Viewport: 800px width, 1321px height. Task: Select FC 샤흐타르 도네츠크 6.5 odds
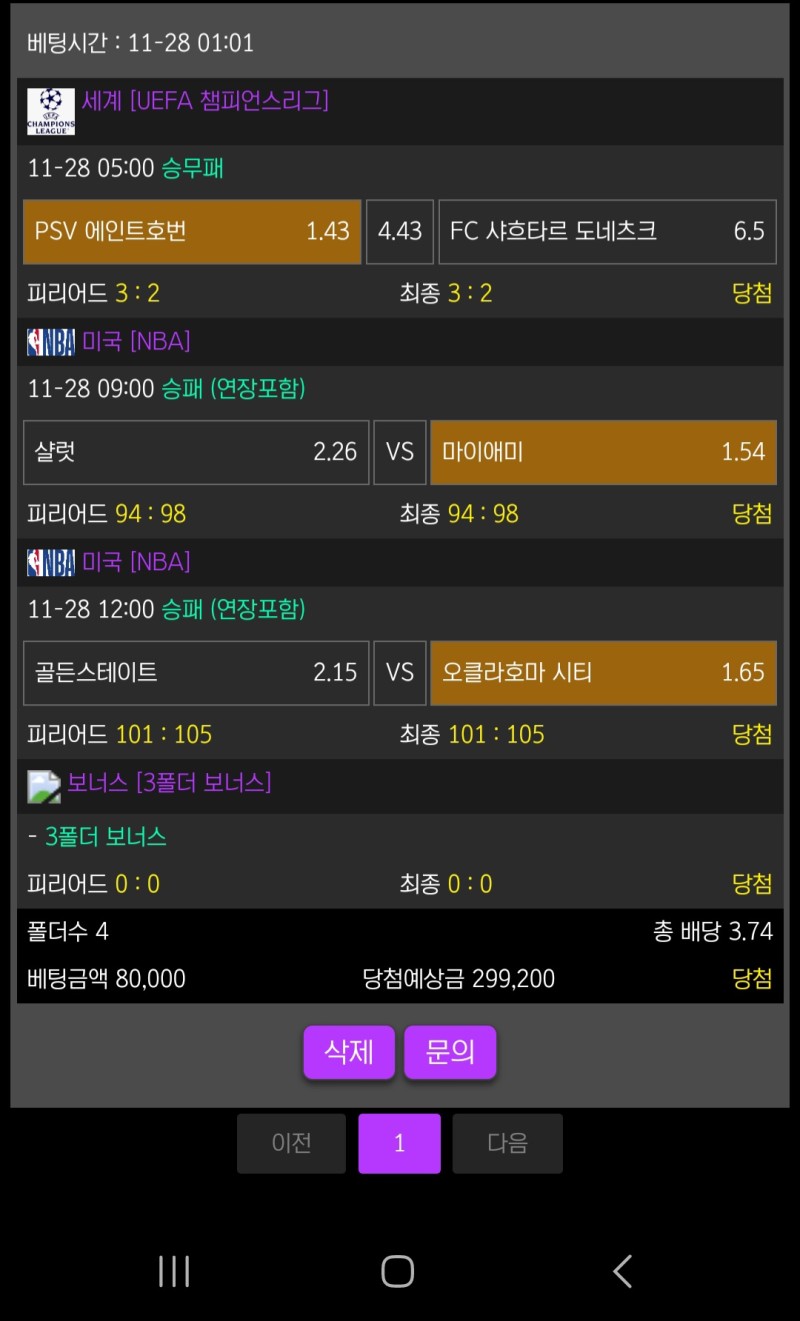[607, 232]
